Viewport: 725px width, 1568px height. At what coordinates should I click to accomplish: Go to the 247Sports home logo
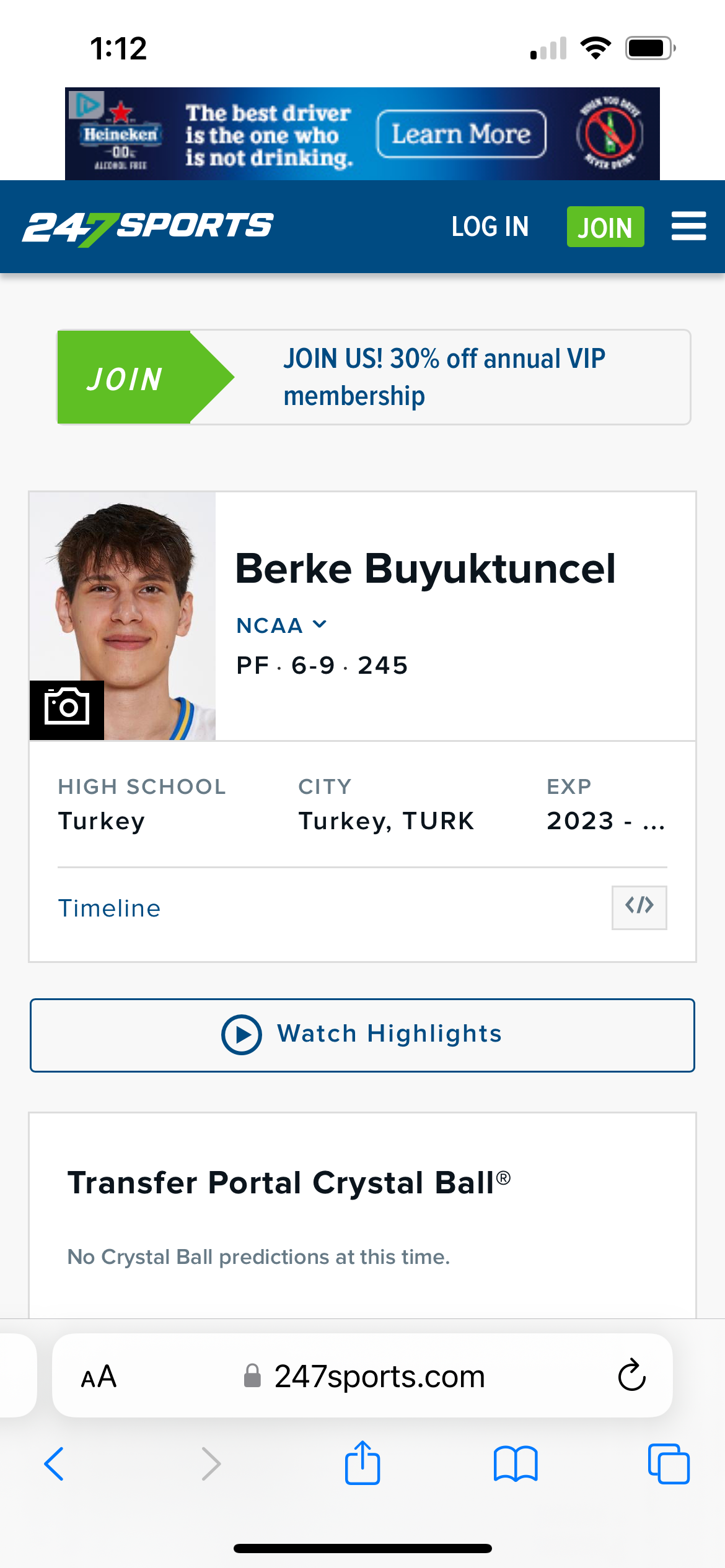(x=148, y=227)
